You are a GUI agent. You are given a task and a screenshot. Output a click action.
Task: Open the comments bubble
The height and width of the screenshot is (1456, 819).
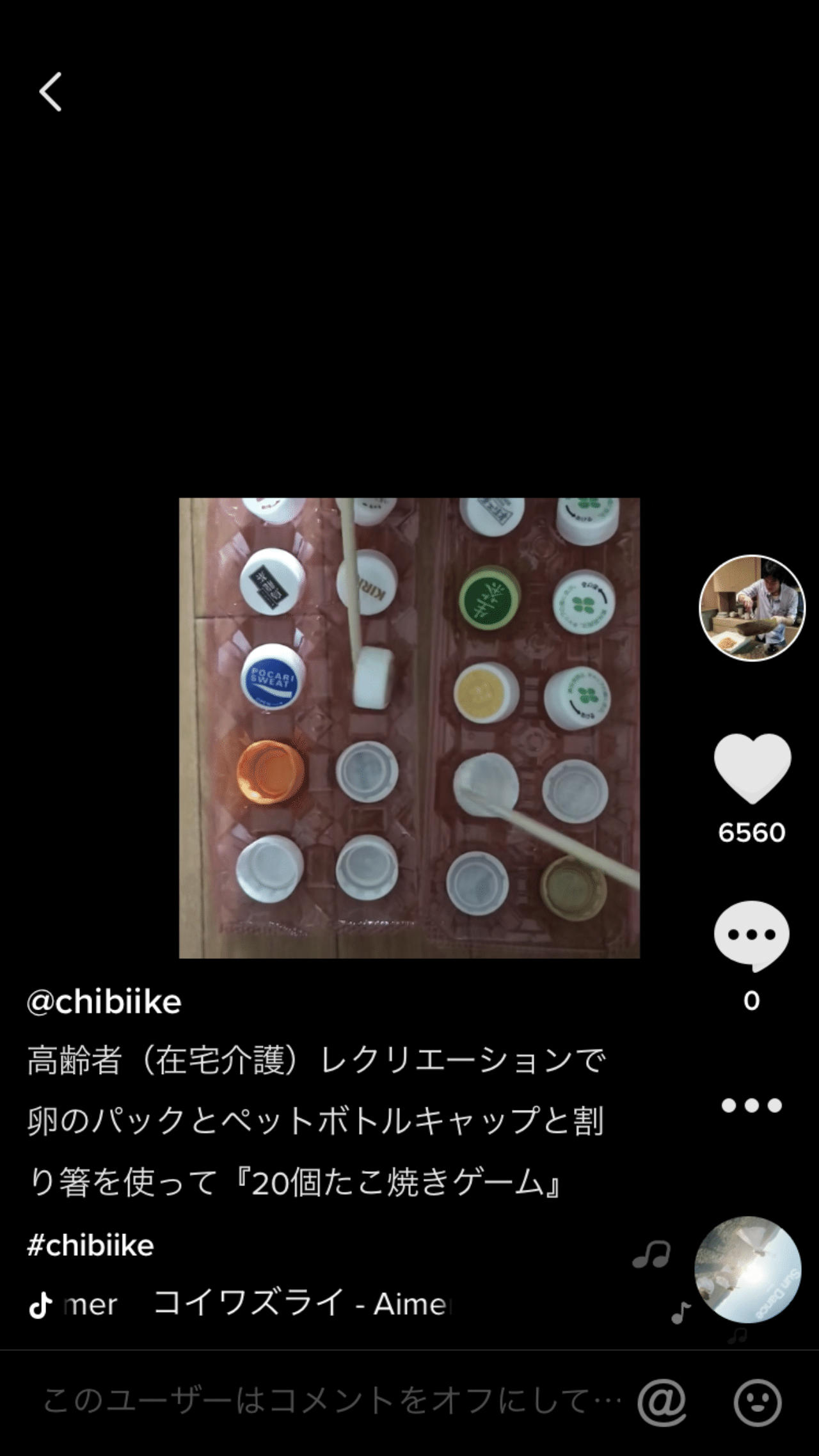[752, 935]
